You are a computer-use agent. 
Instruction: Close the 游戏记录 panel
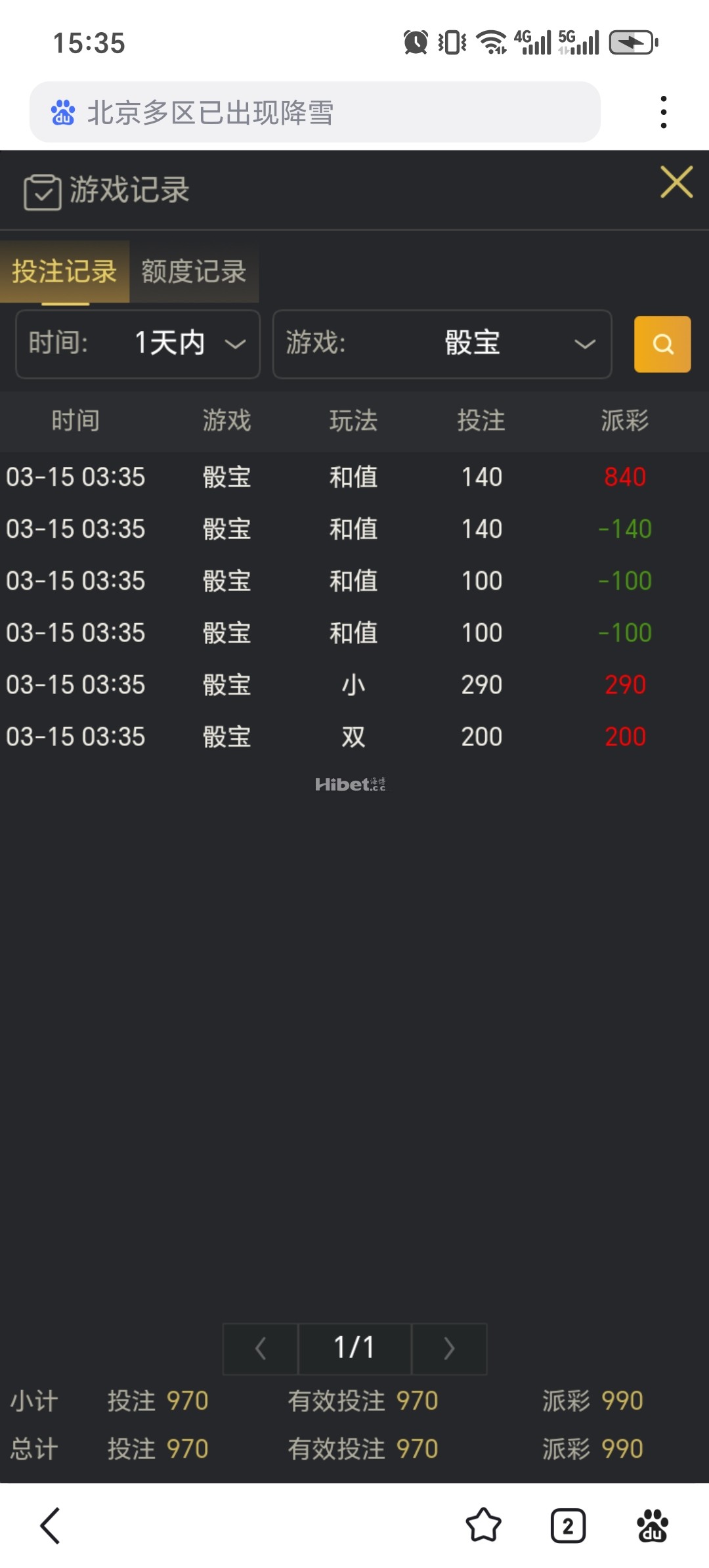point(676,183)
